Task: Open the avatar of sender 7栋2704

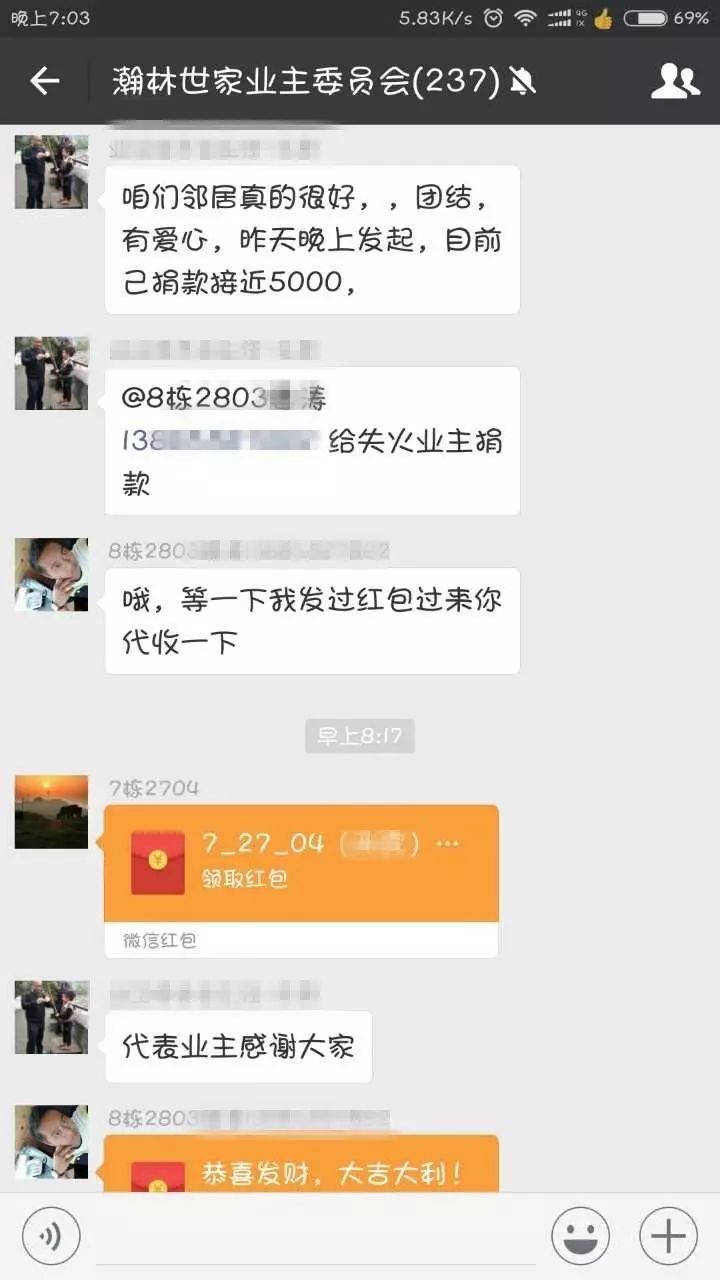Action: click(51, 812)
